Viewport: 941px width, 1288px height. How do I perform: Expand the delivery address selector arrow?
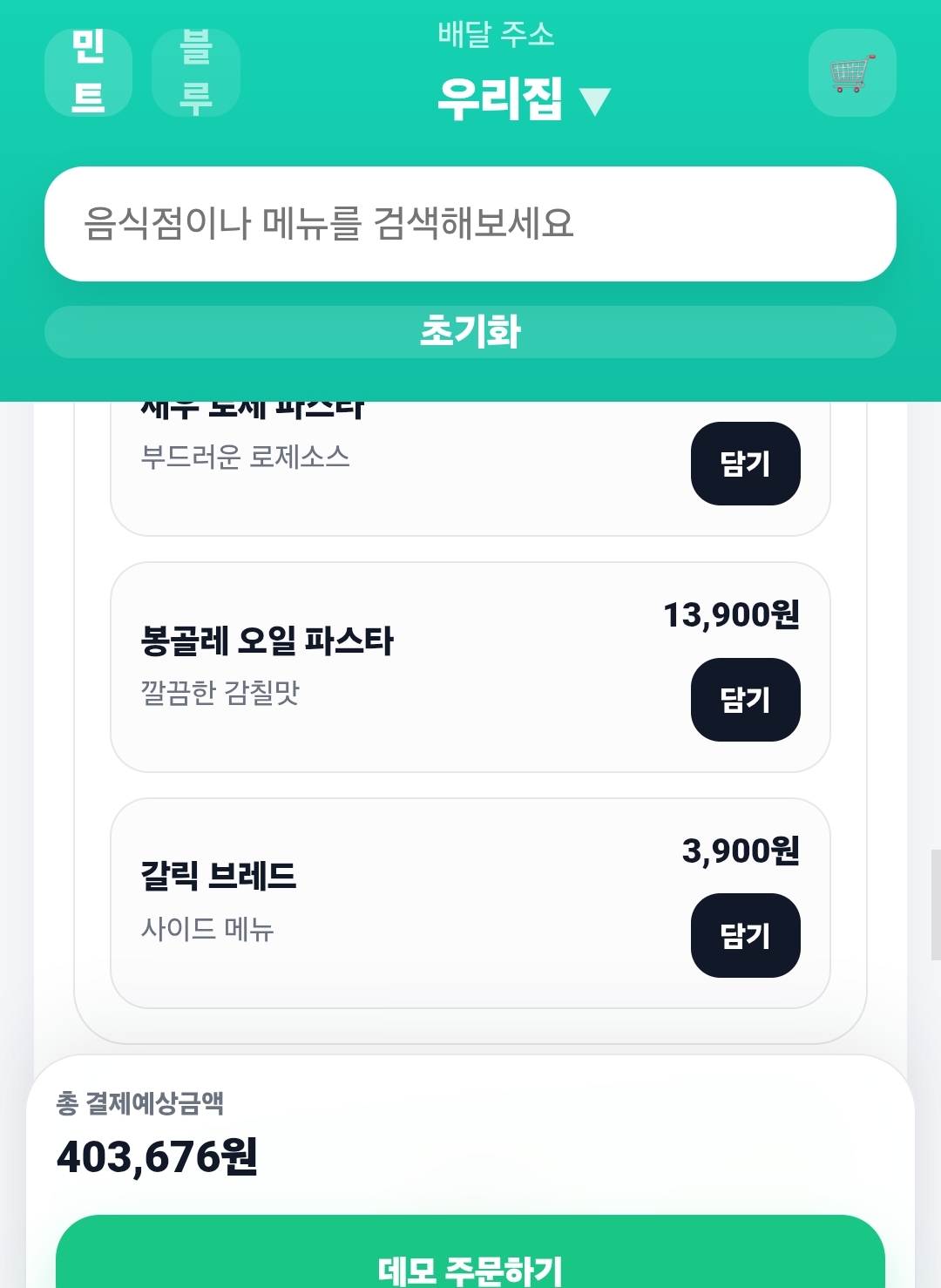pos(596,99)
